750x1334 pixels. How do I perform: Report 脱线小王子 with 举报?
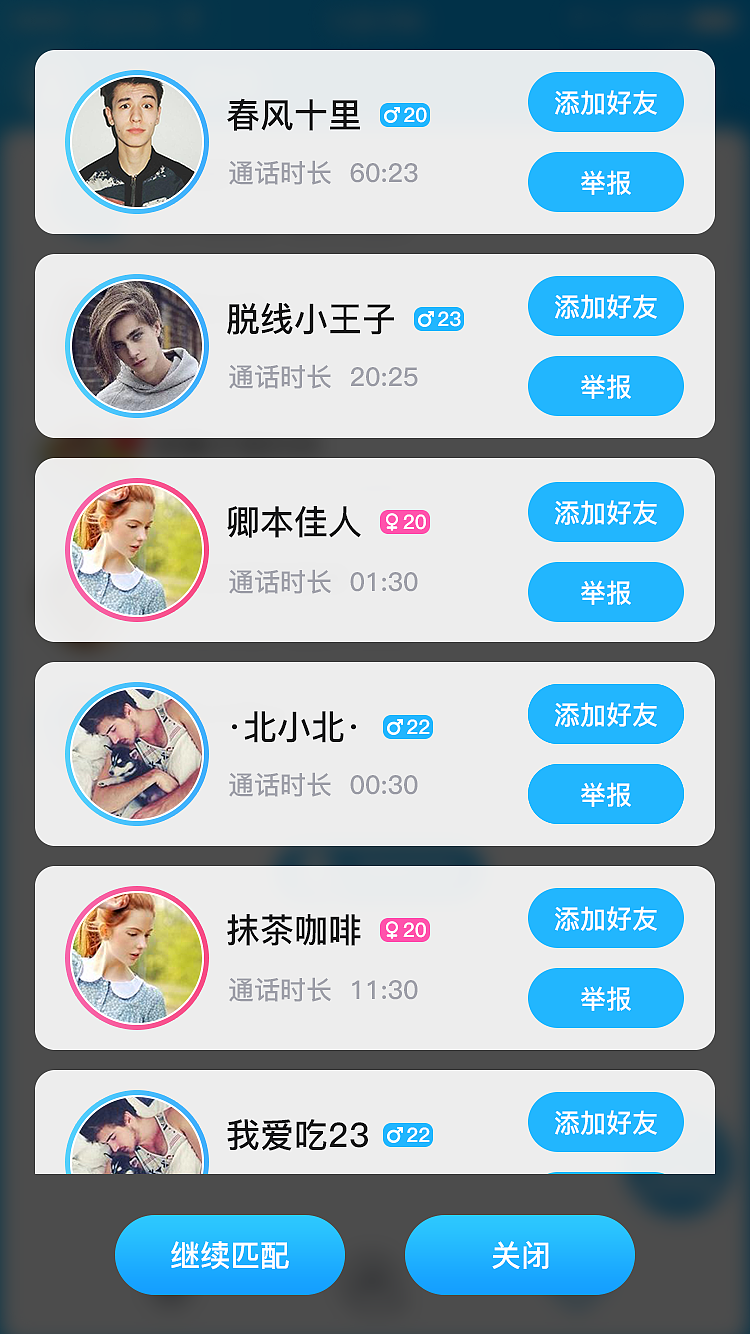(605, 386)
